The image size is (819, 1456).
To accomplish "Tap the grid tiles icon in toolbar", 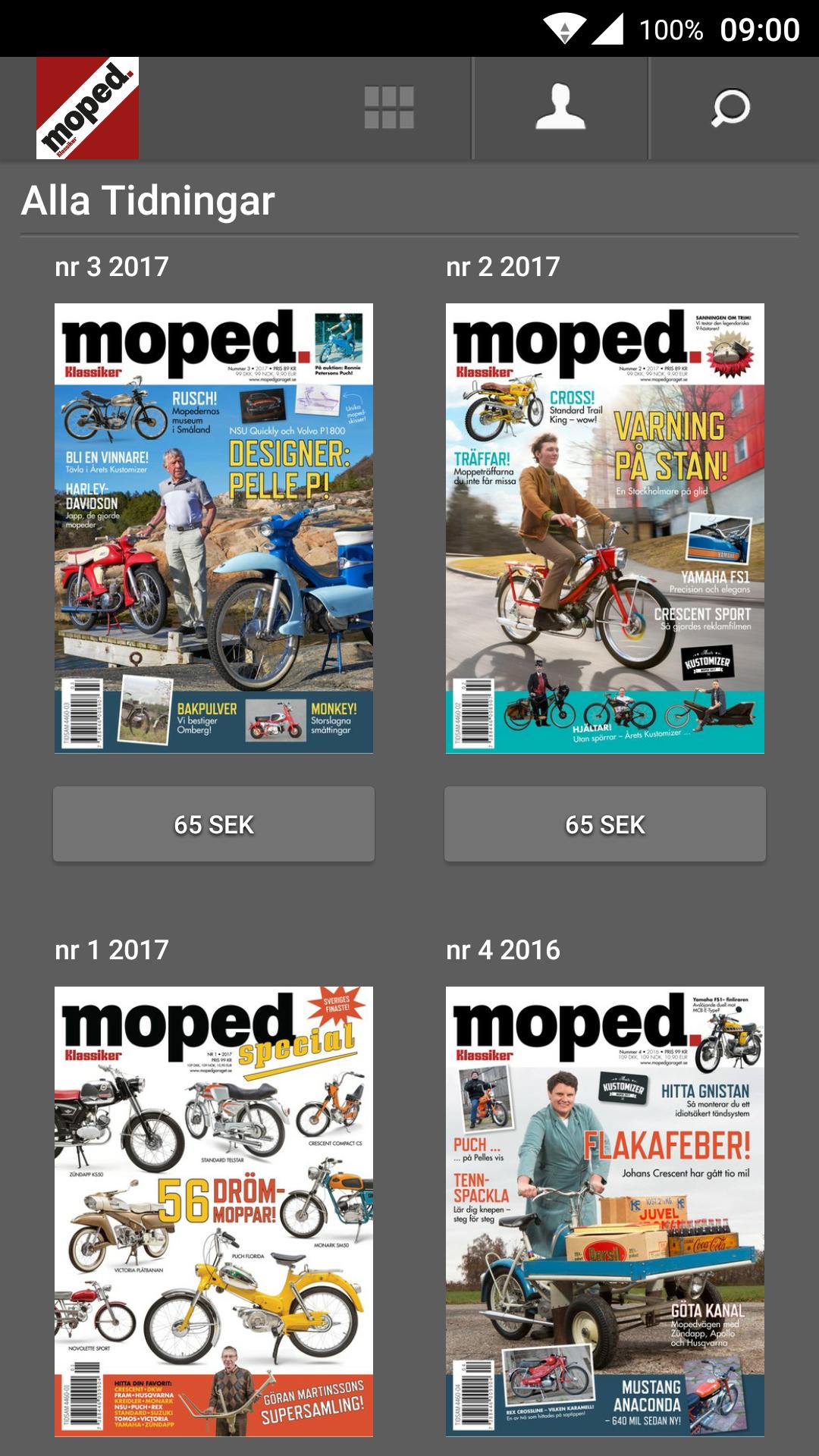I will (388, 106).
